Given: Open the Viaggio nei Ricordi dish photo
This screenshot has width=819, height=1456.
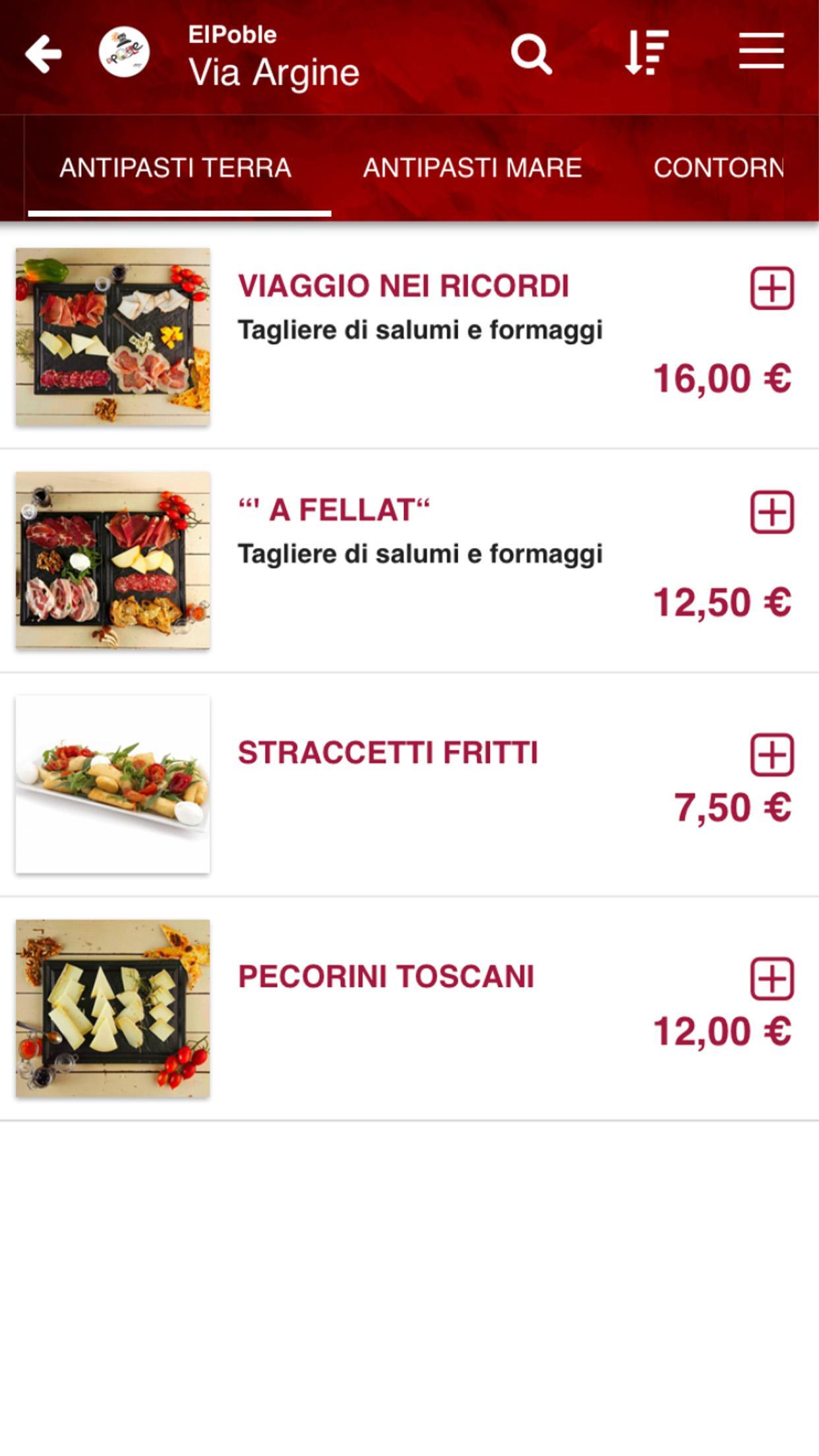Looking at the screenshot, I should [113, 336].
